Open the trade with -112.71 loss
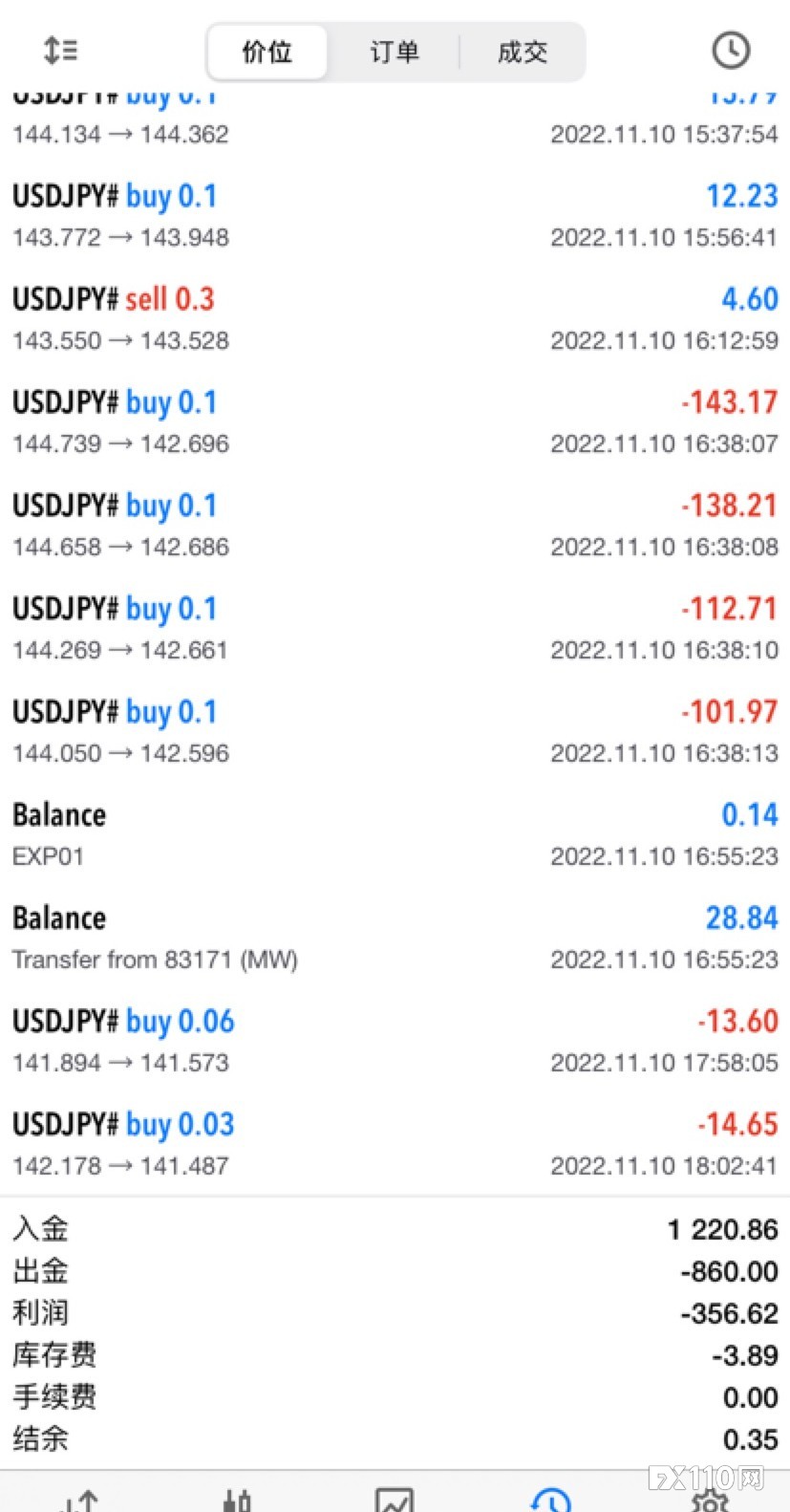 pyautogui.click(x=395, y=628)
